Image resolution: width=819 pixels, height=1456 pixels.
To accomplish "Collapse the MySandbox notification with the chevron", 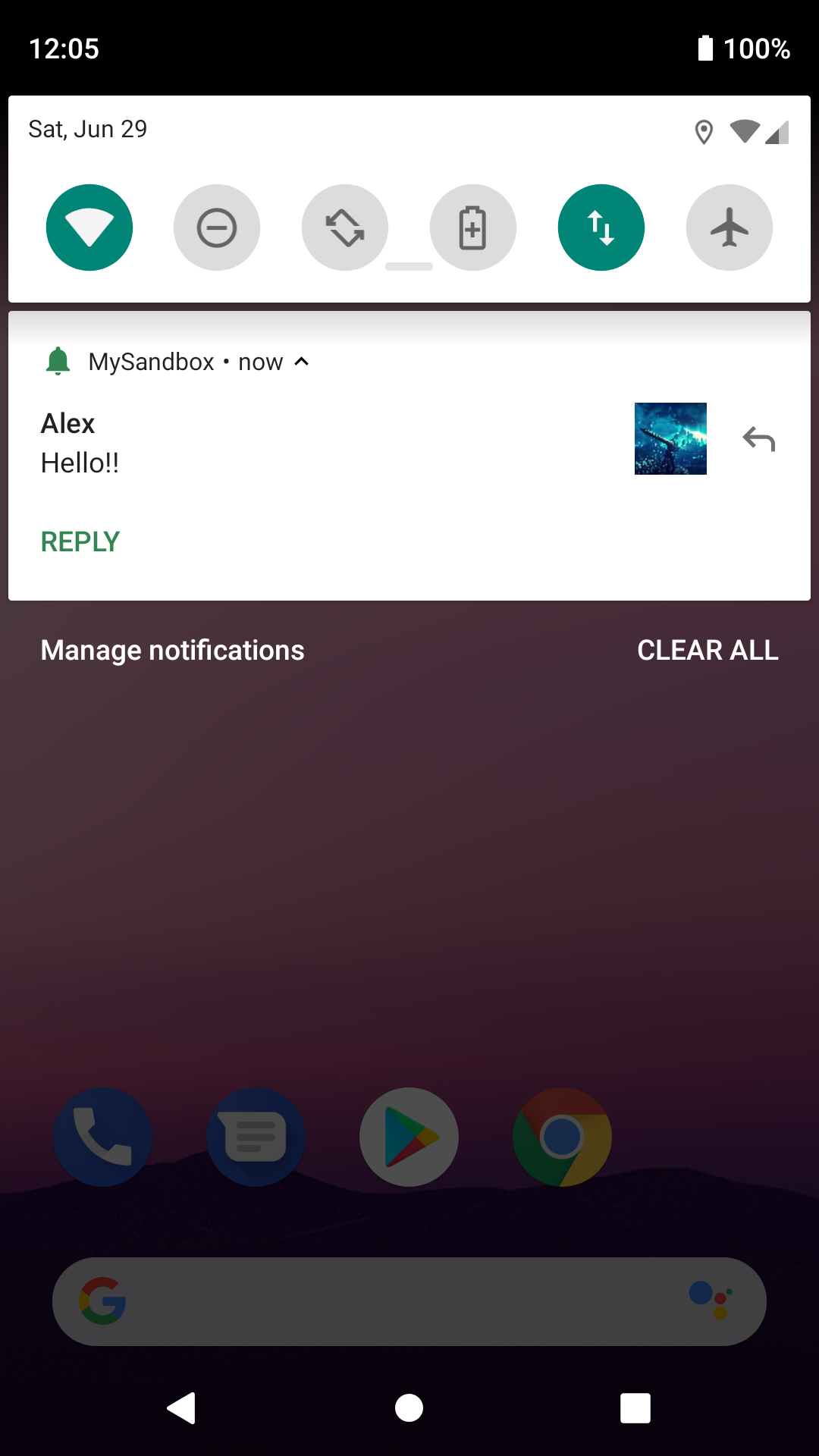I will [302, 362].
